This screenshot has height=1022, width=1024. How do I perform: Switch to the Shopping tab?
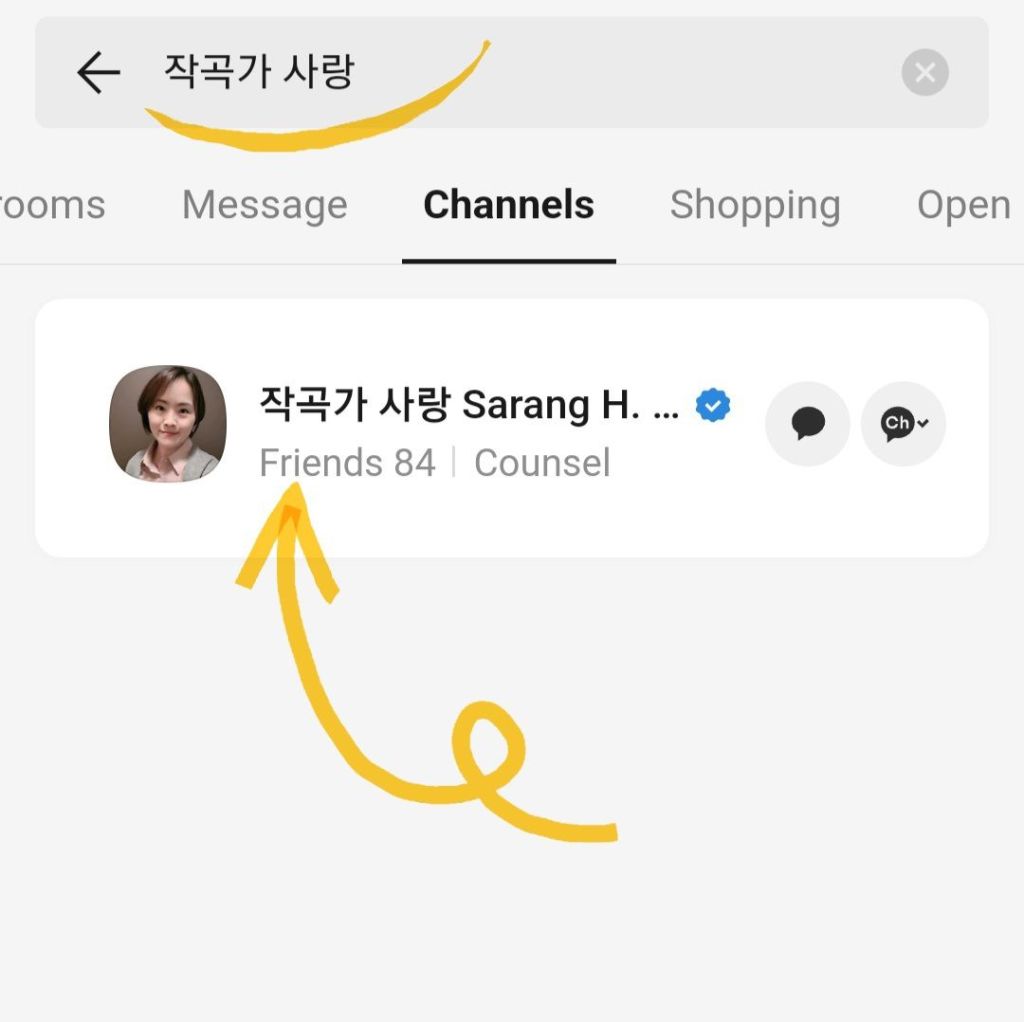[755, 205]
